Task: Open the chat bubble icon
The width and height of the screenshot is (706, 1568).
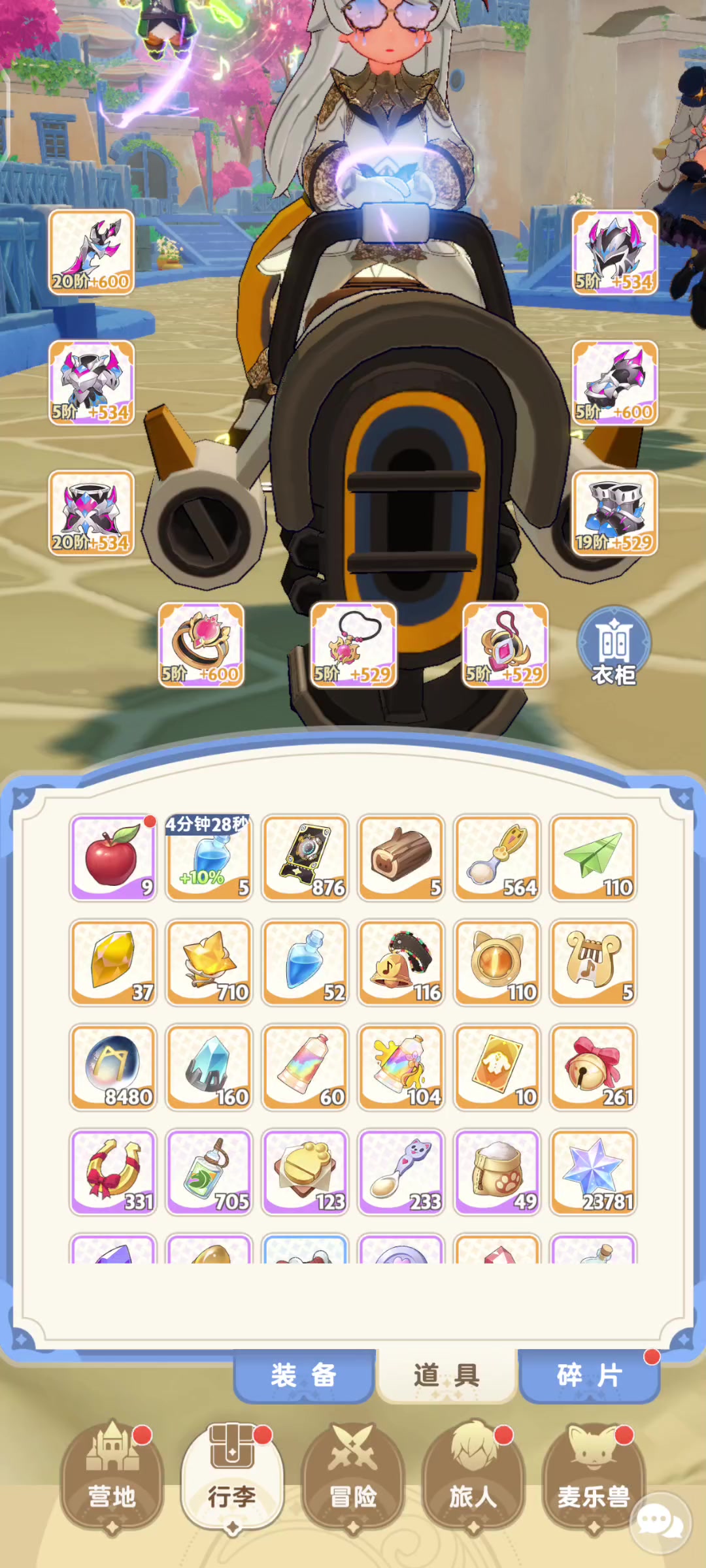Action: click(x=660, y=1523)
